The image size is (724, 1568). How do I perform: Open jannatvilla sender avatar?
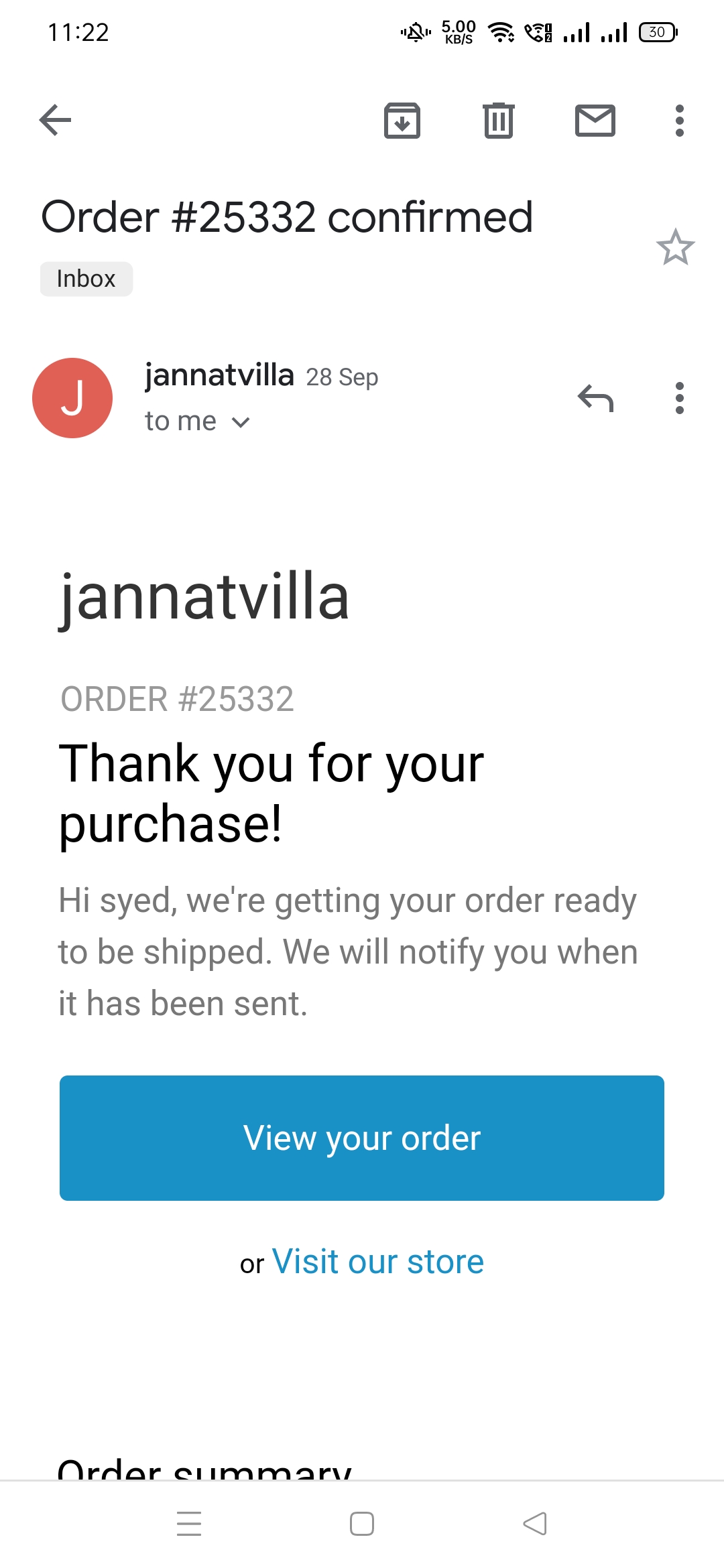(x=72, y=398)
